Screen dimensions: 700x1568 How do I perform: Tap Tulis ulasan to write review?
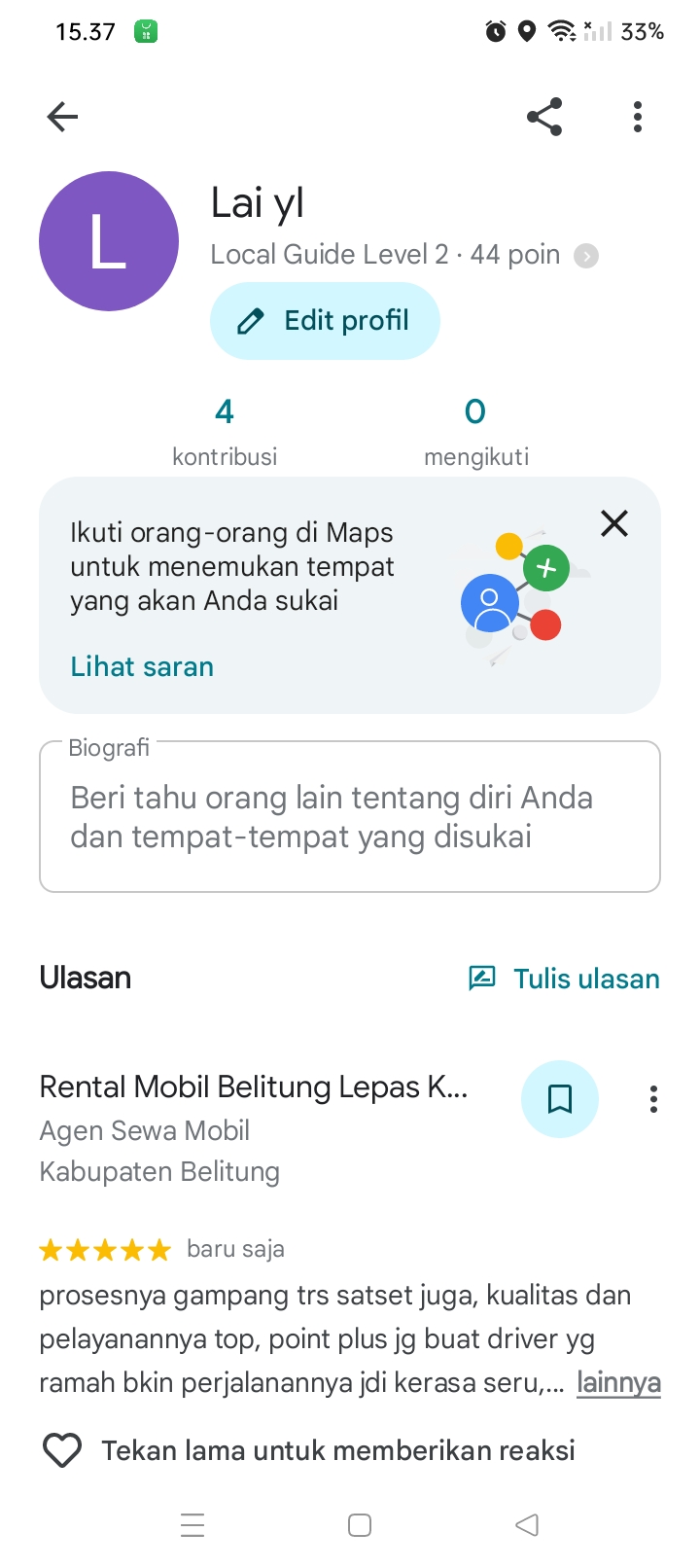click(564, 979)
